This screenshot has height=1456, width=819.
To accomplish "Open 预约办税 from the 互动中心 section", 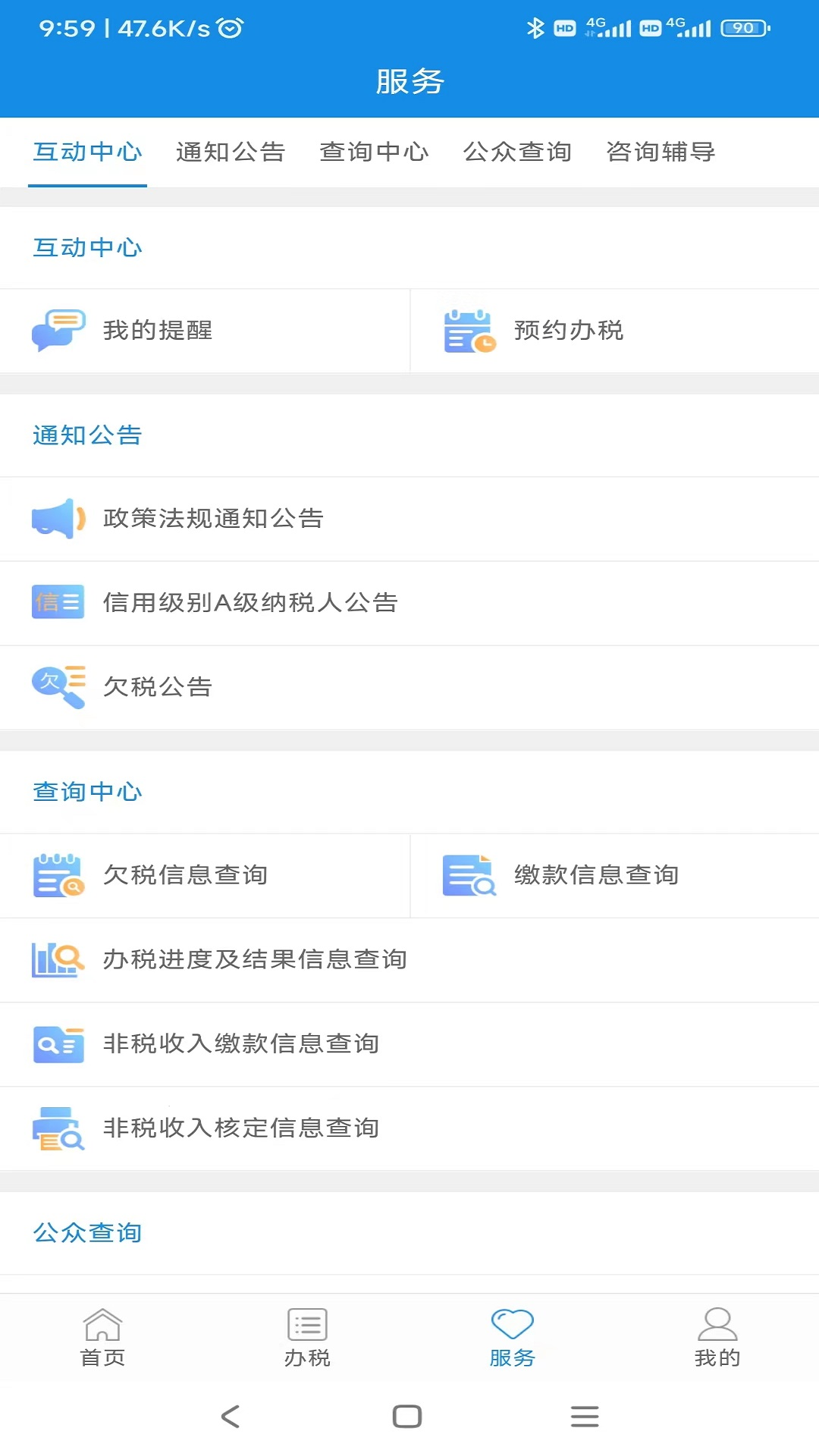I will click(567, 330).
